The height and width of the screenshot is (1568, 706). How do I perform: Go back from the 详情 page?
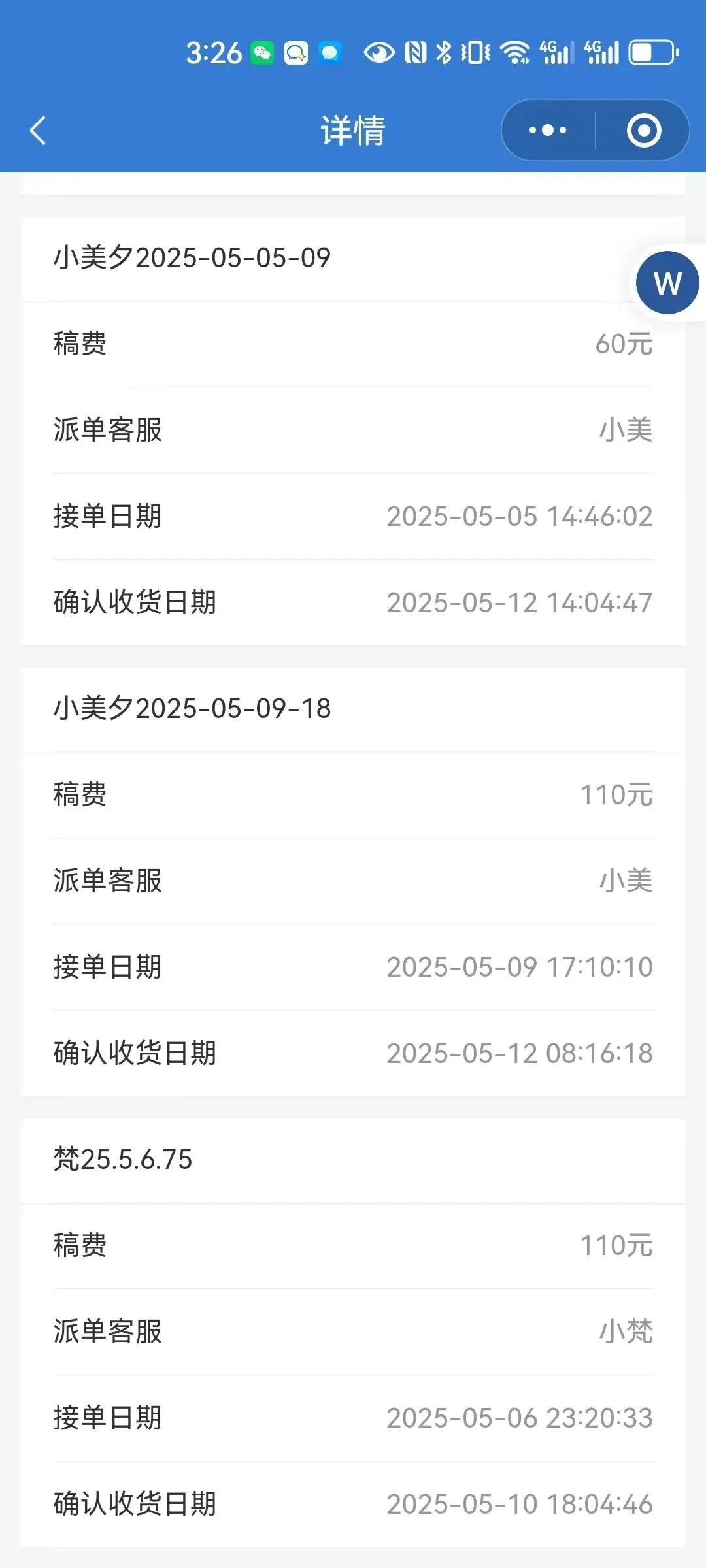39,130
